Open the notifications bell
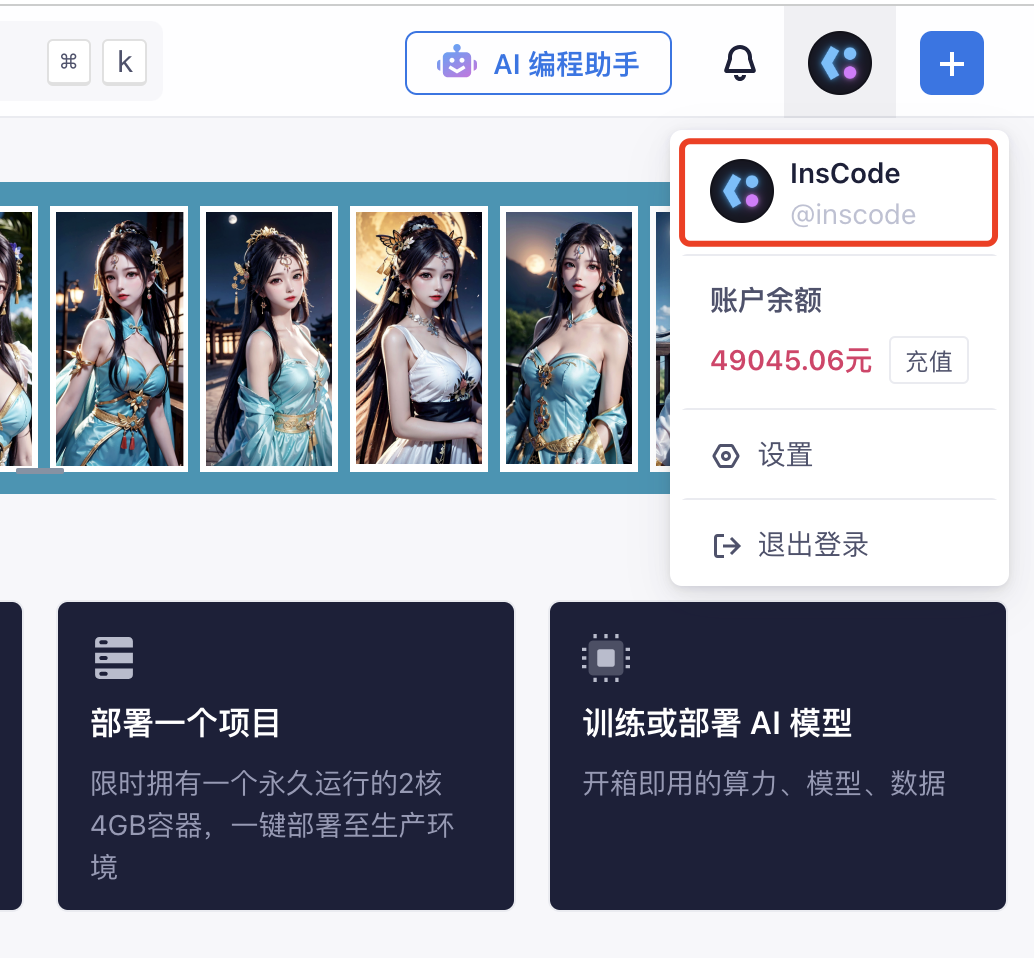Image resolution: width=1034 pixels, height=958 pixels. coord(739,63)
